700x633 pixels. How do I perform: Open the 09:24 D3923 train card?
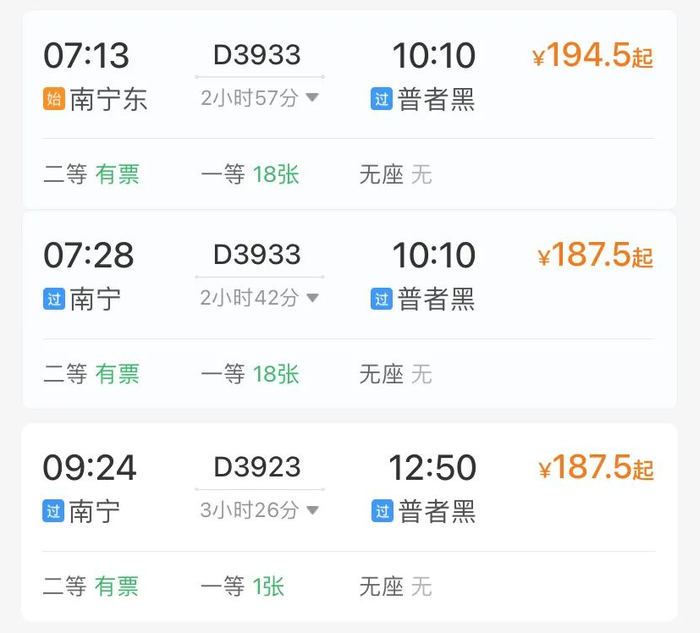[349, 522]
